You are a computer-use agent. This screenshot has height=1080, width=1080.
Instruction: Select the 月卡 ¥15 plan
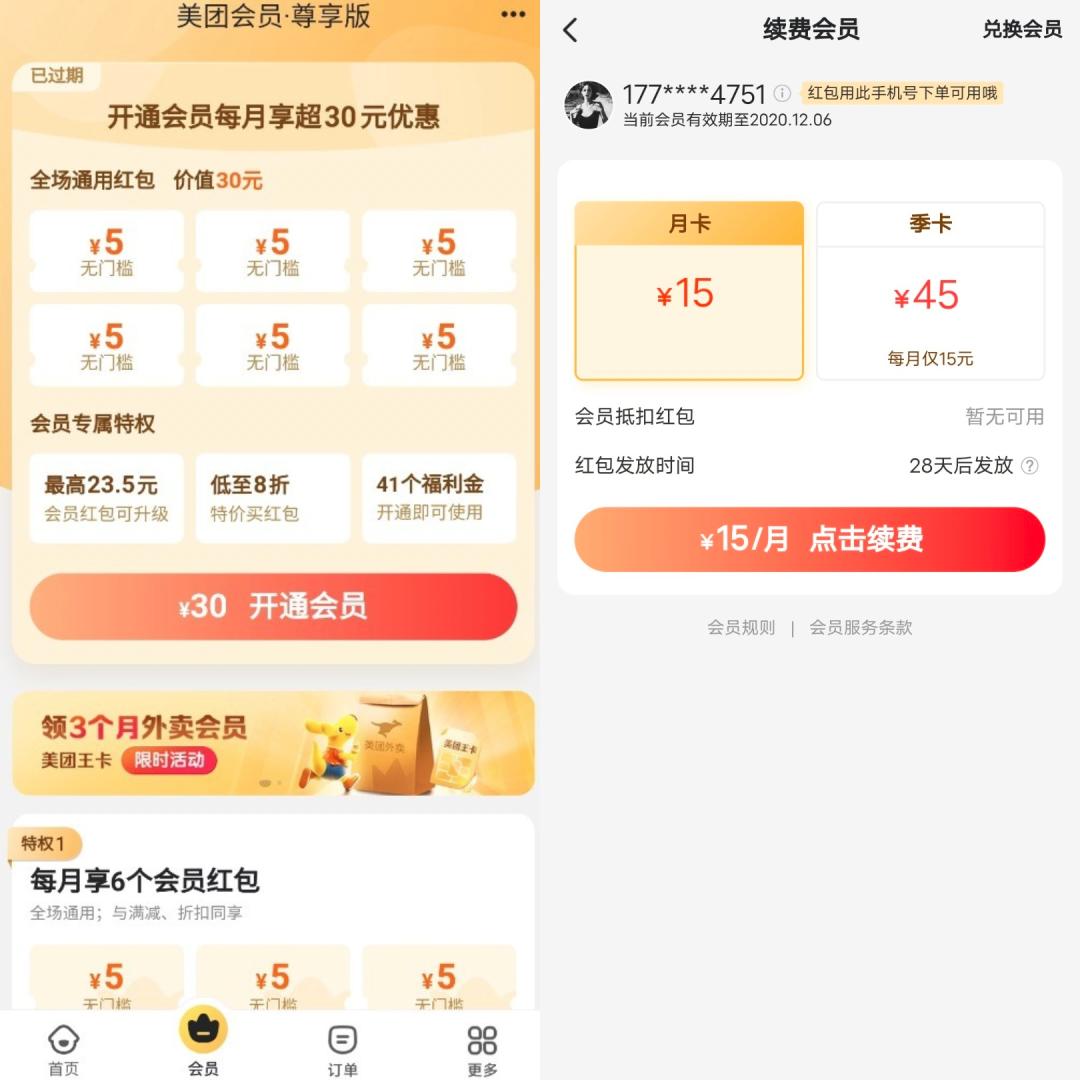689,291
